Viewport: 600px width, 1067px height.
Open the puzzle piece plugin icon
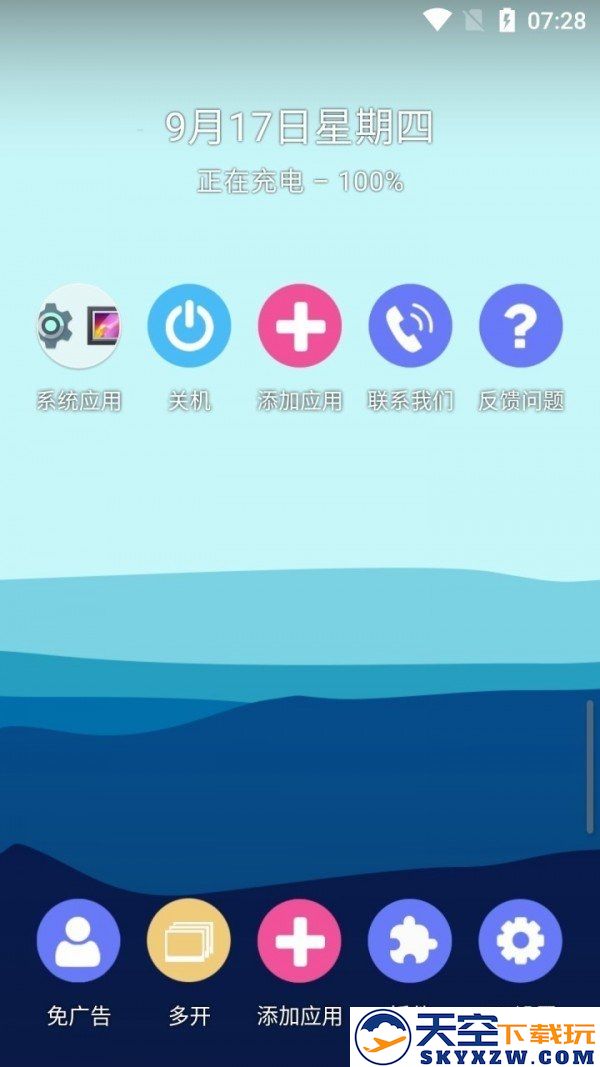[410, 941]
